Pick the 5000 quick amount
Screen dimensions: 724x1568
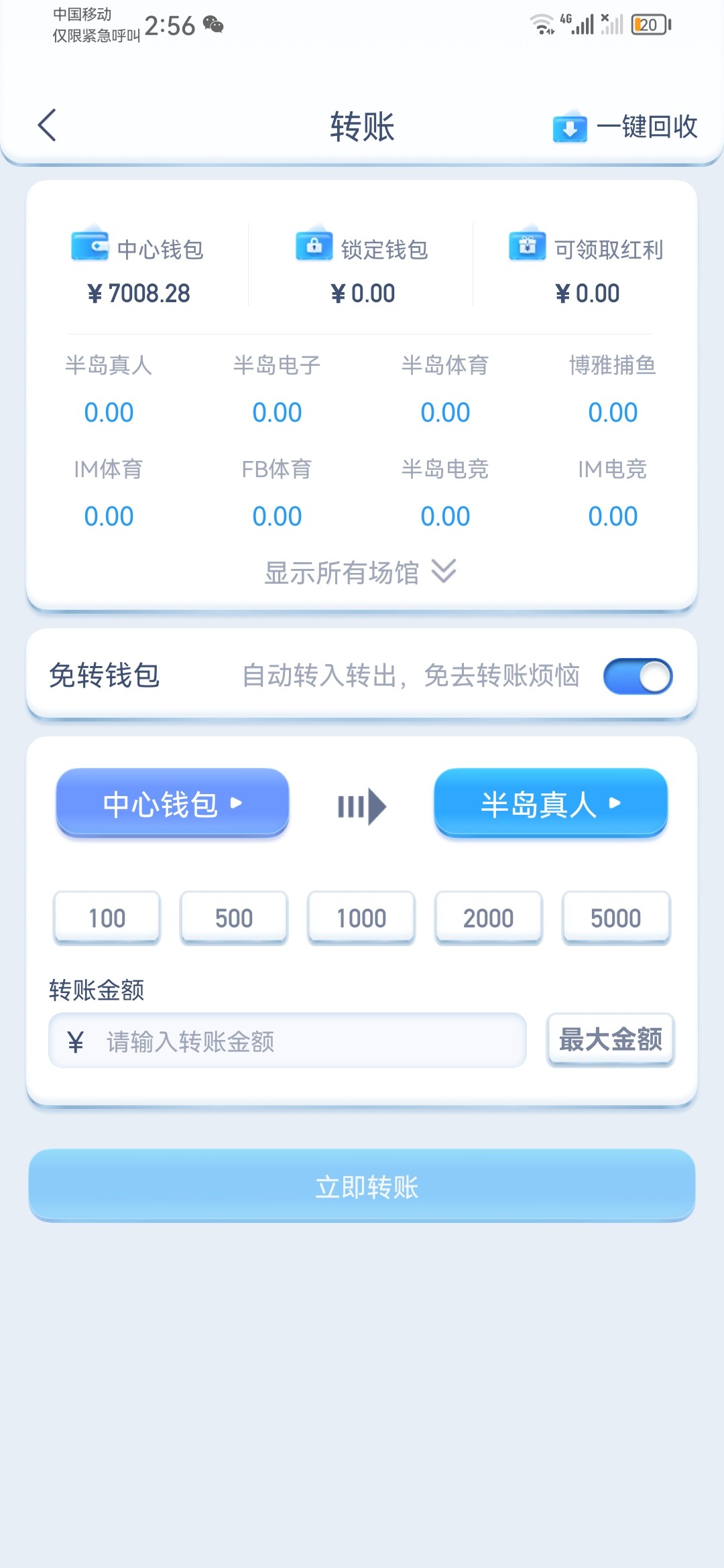point(615,917)
